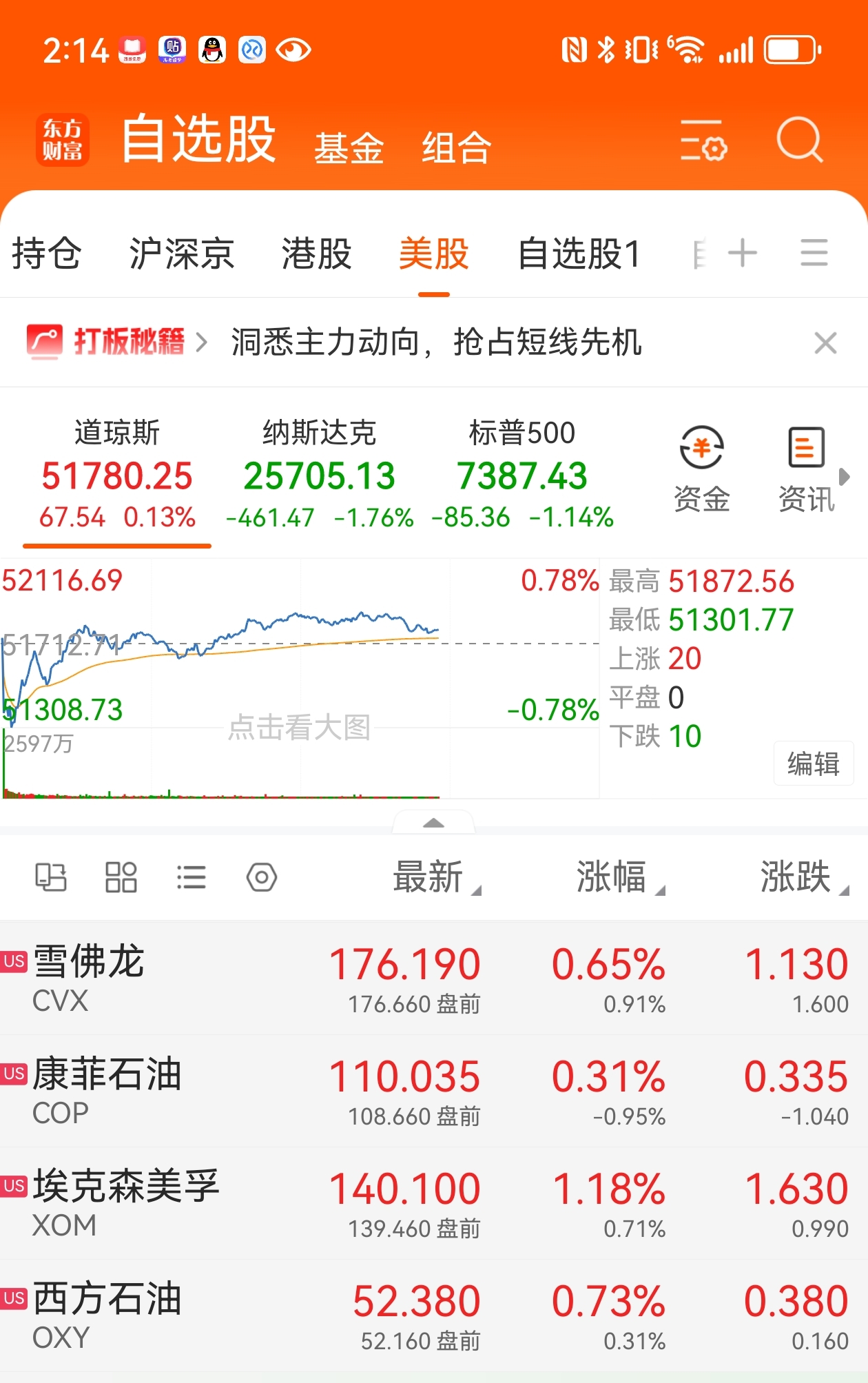Switch to the 港股 tab

click(x=317, y=253)
